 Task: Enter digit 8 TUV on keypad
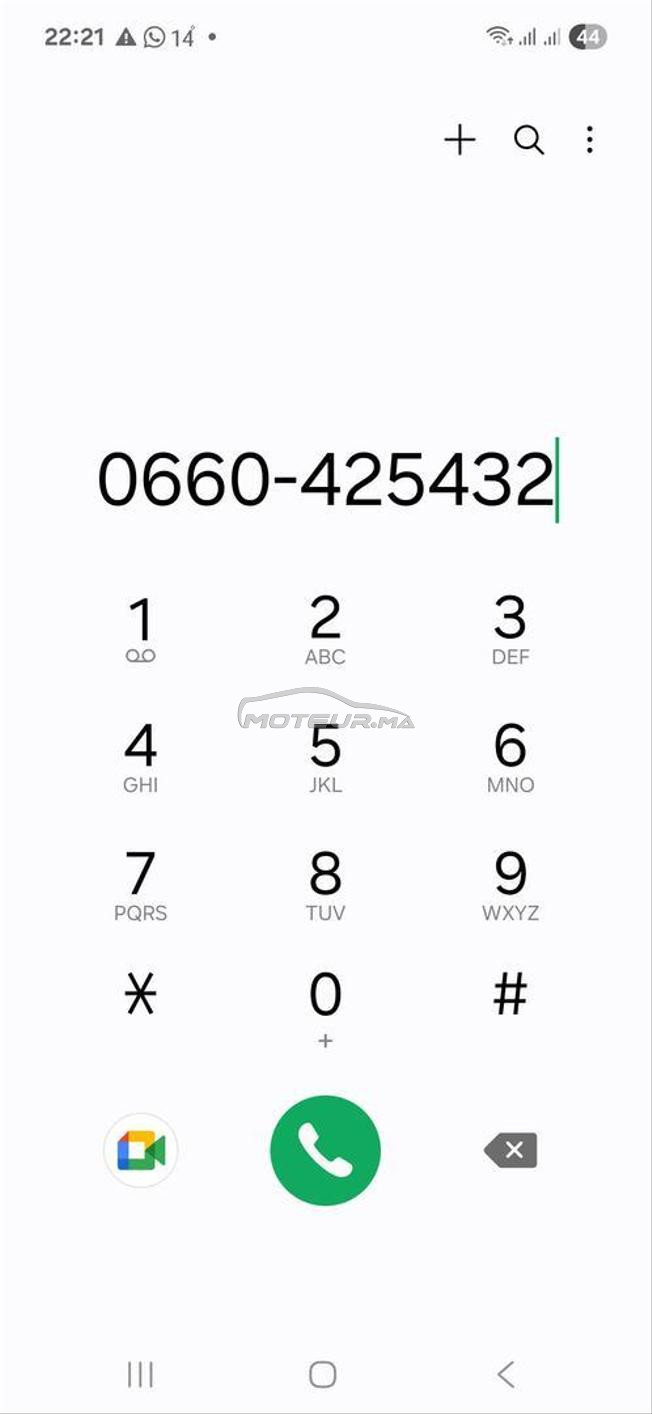(x=325, y=885)
